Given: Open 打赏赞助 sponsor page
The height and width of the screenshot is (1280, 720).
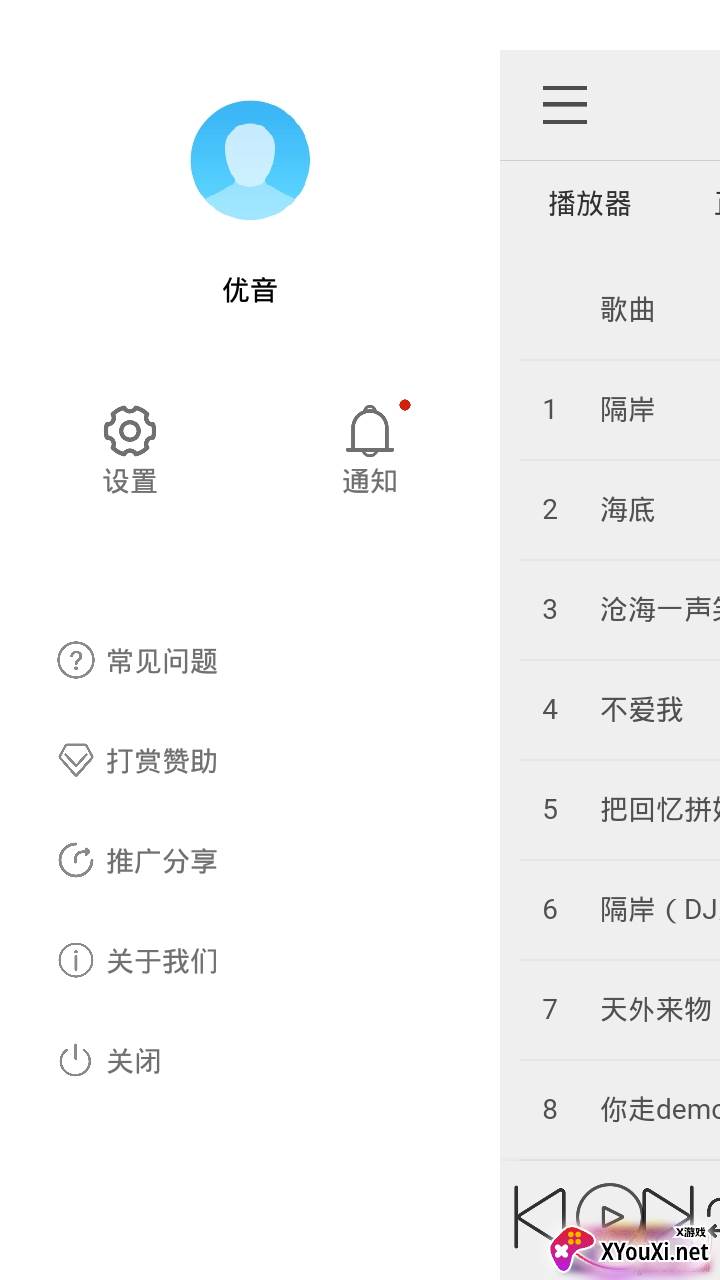Looking at the screenshot, I should click(x=138, y=761).
